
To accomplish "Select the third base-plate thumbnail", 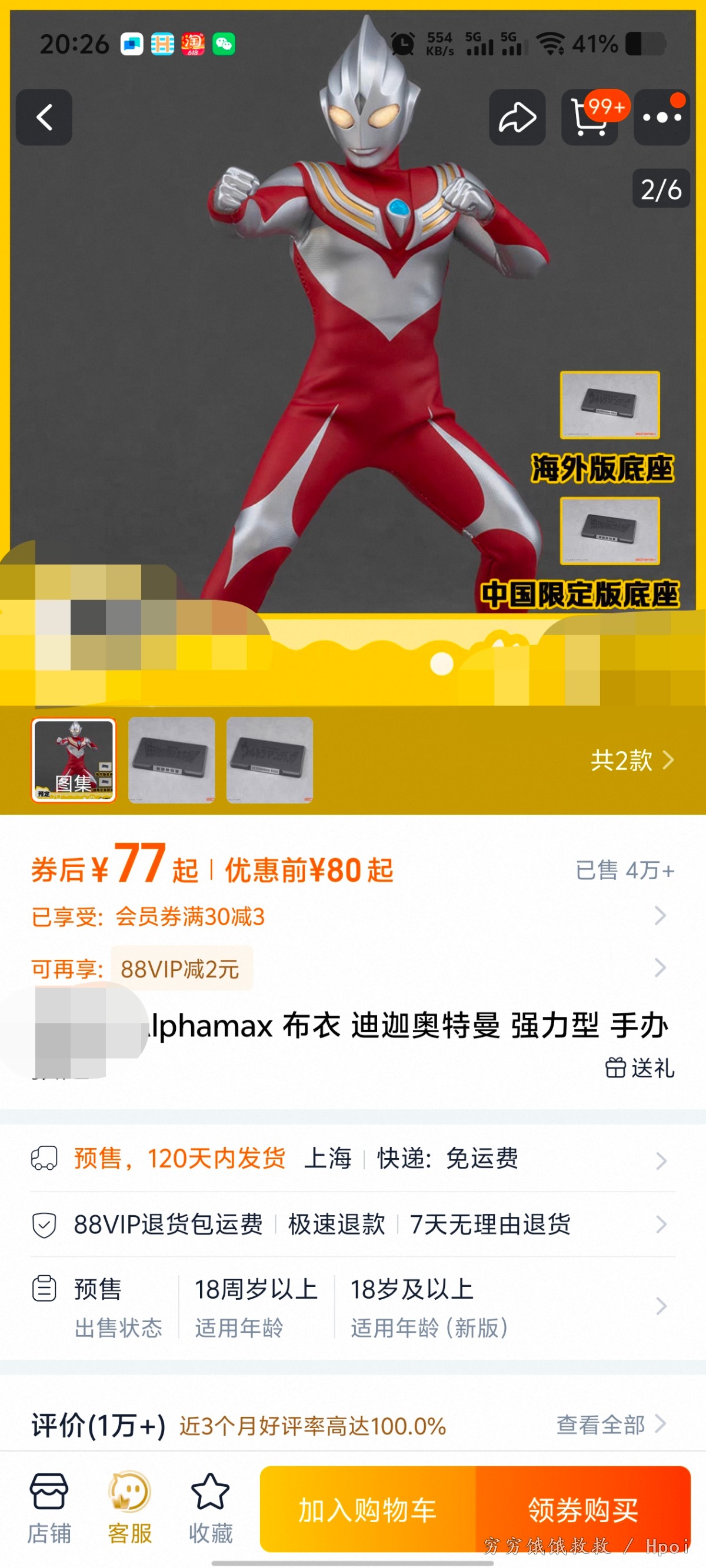I will tap(269, 760).
